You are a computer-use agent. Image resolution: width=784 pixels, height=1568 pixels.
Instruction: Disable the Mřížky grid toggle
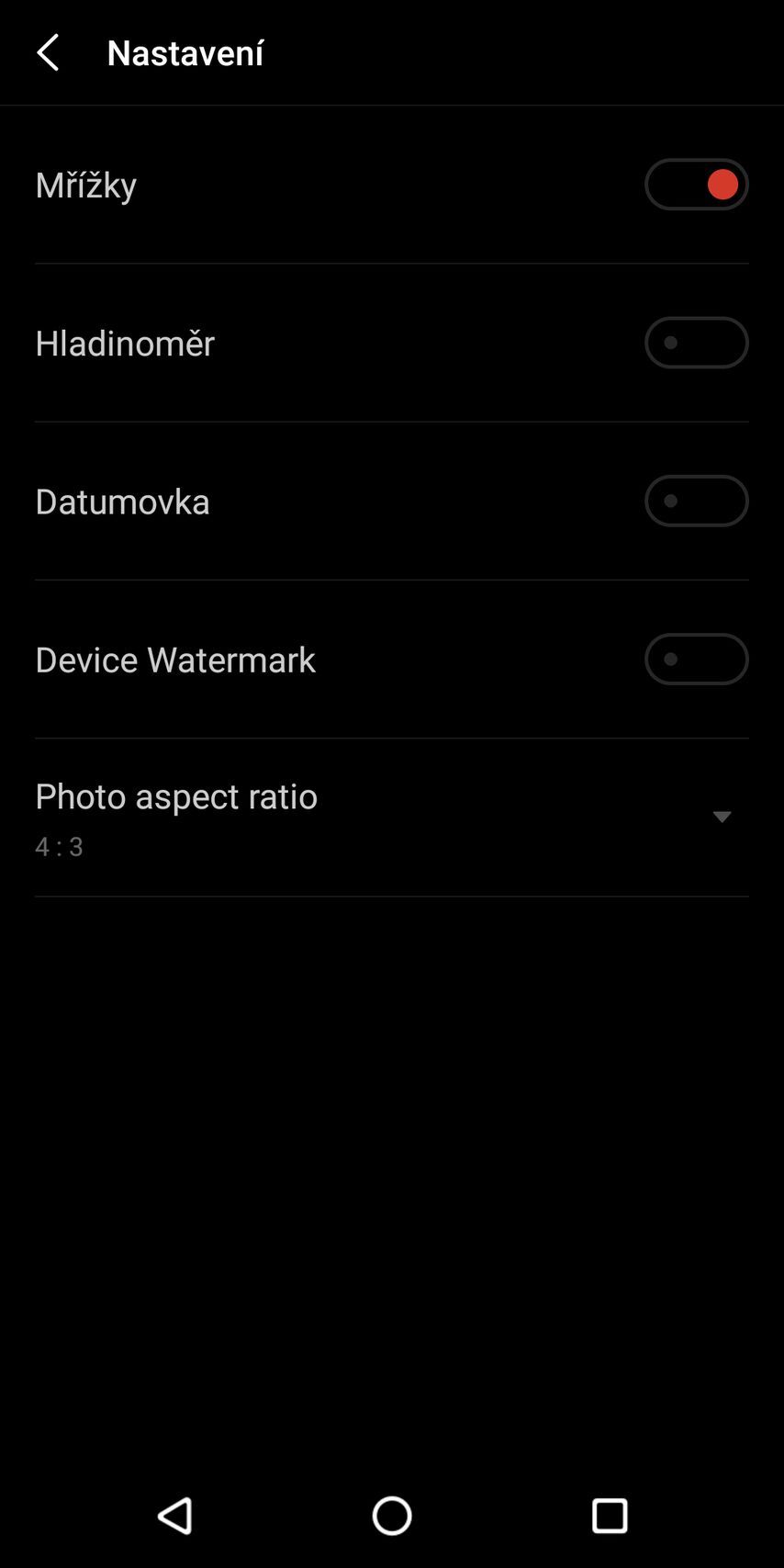pos(697,184)
